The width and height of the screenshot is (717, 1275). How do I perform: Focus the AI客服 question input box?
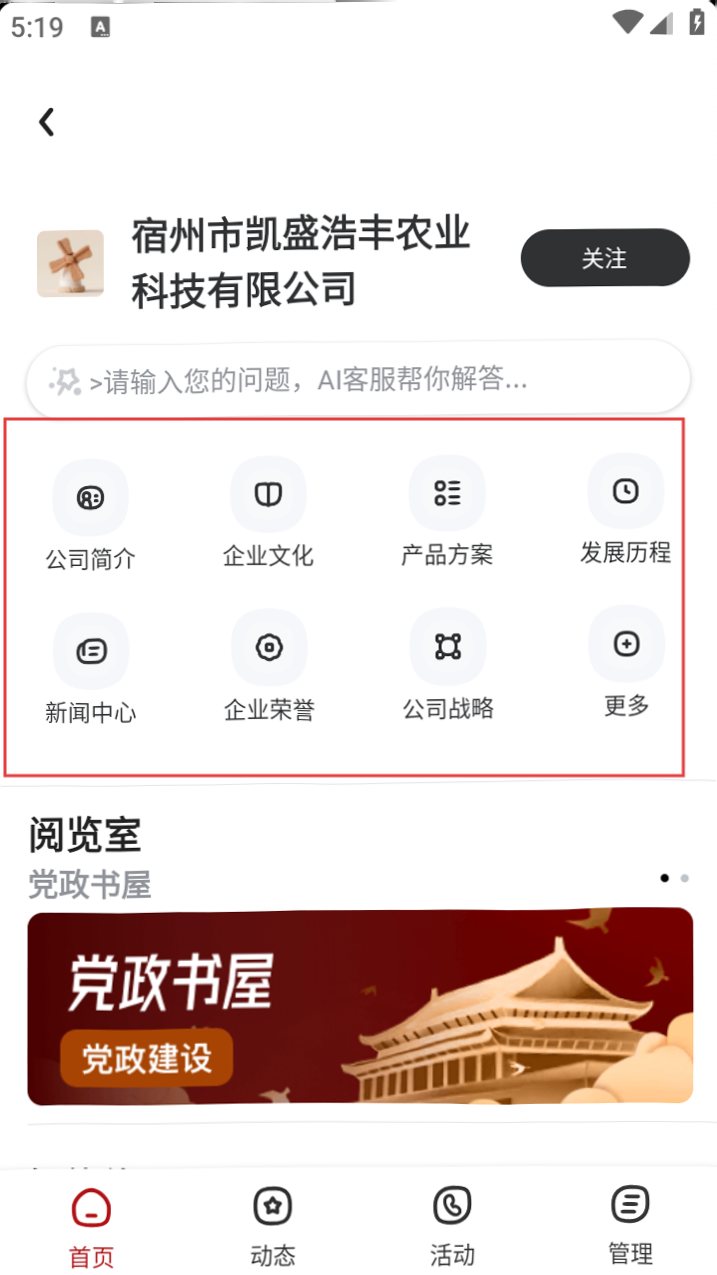[358, 380]
